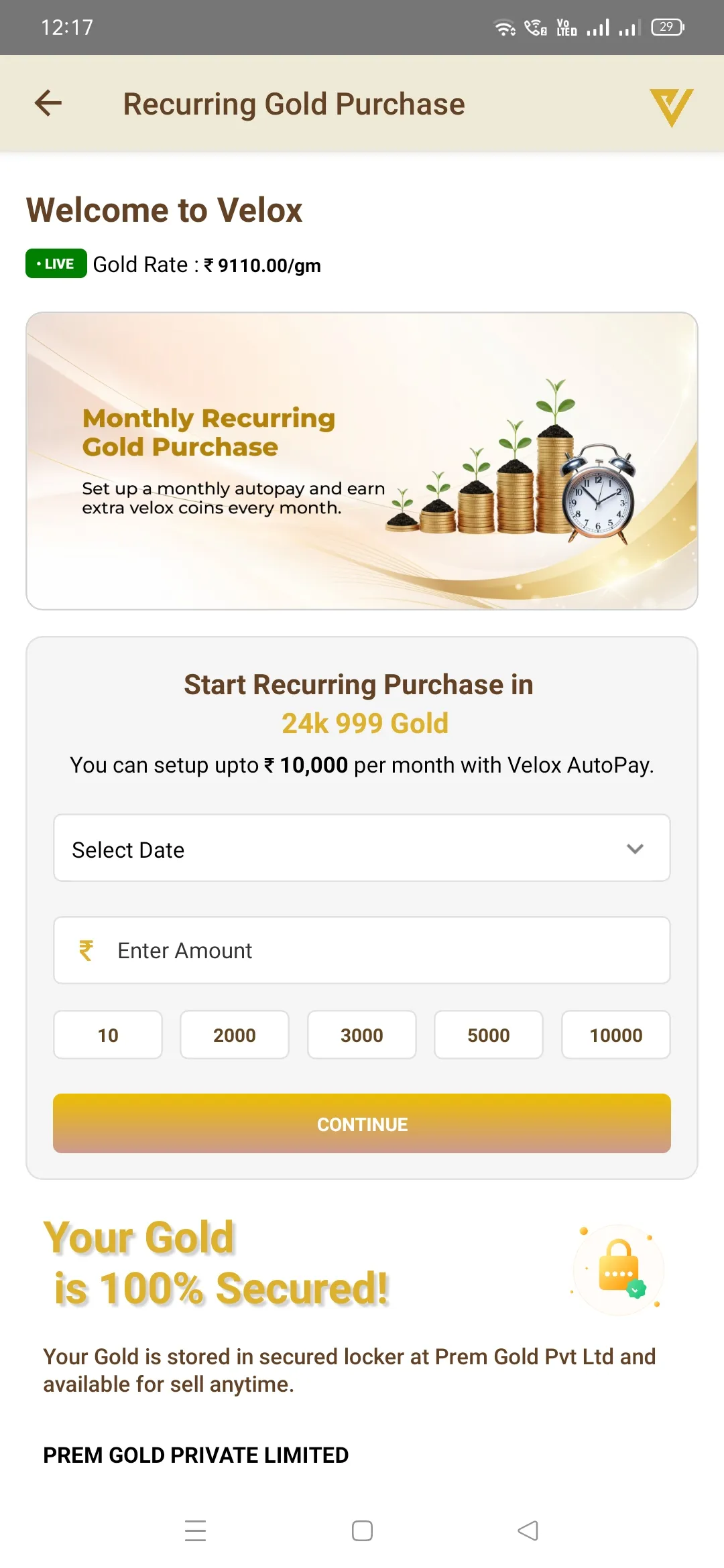The height and width of the screenshot is (1568, 724).
Task: Select the 10000 amount chip
Action: point(615,1035)
